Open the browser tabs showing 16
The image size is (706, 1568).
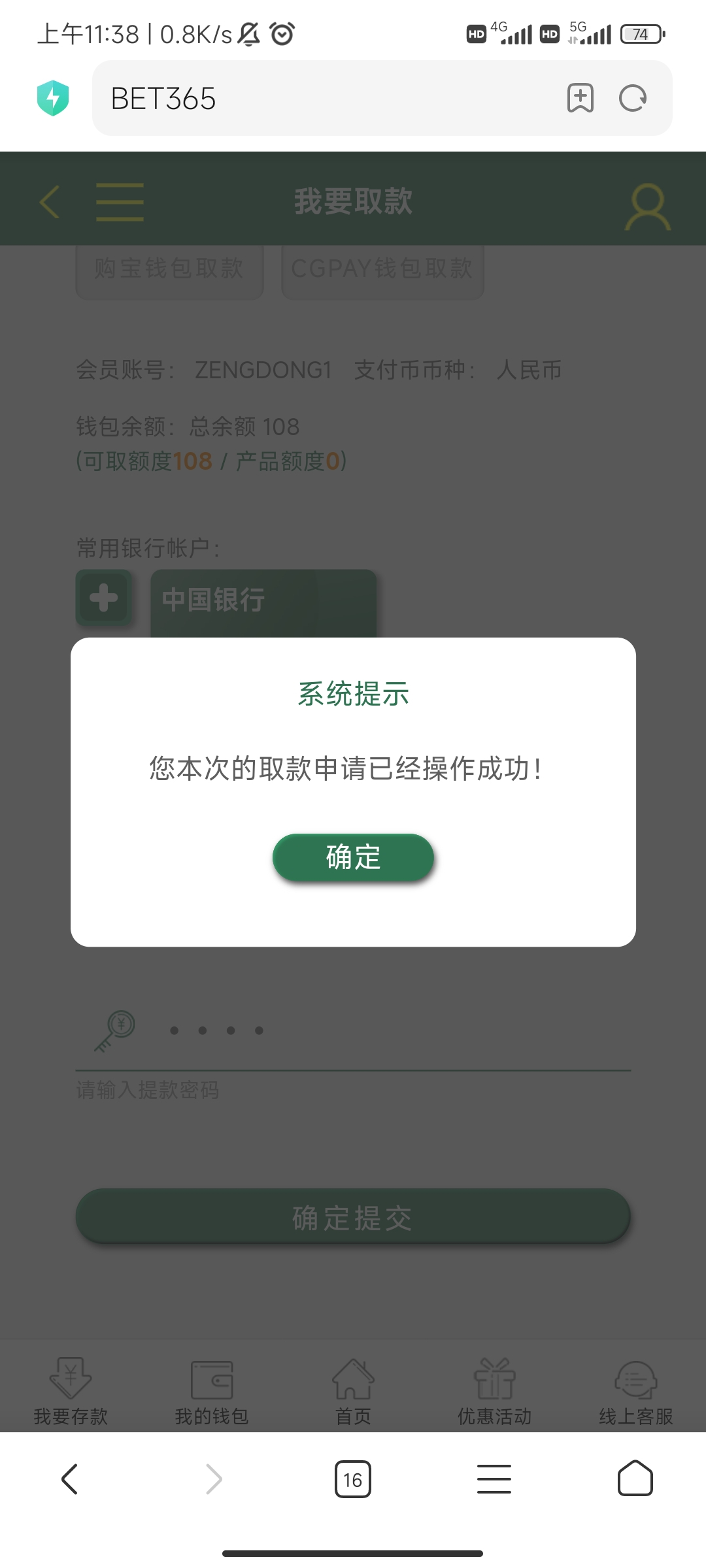click(x=352, y=1479)
